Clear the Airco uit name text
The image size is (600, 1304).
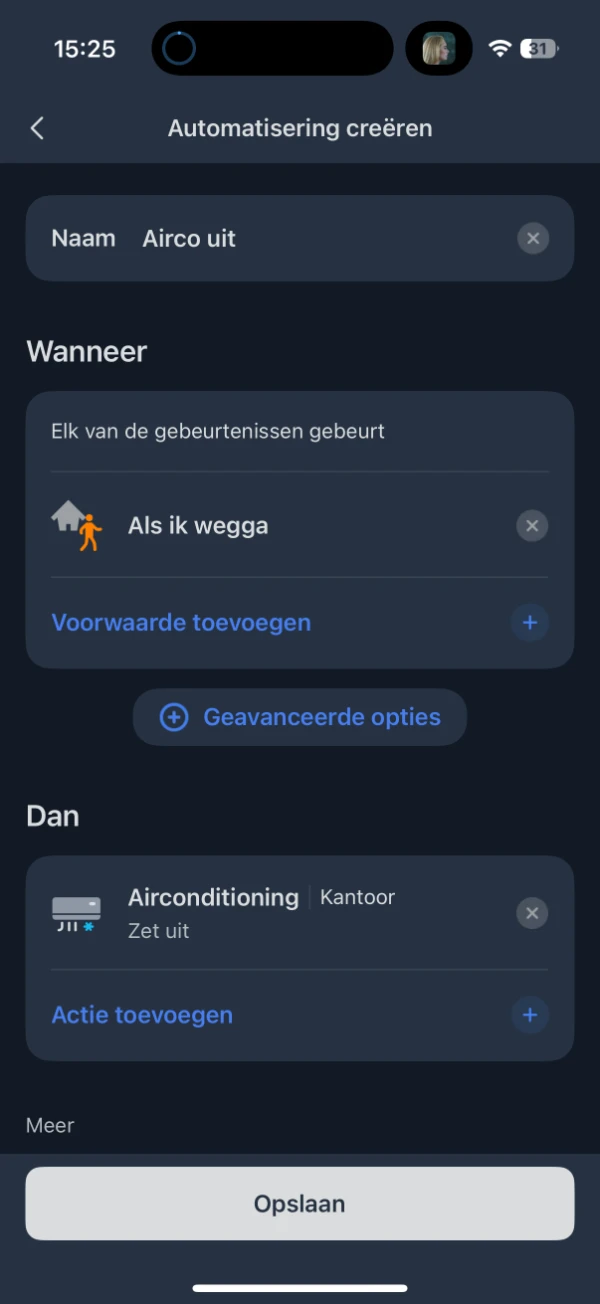click(x=533, y=238)
